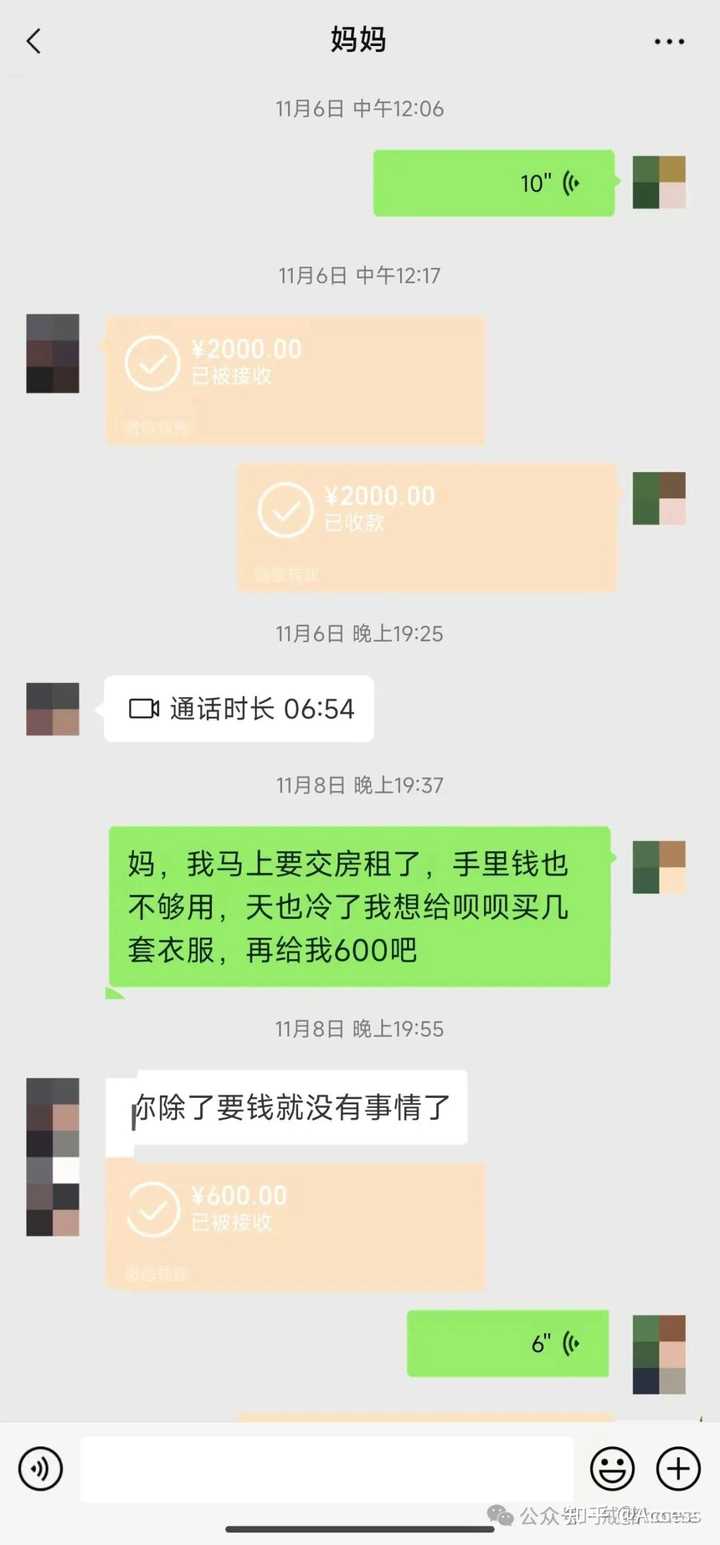
Task: Go back from the 妈妈 chat
Action: tap(34, 41)
